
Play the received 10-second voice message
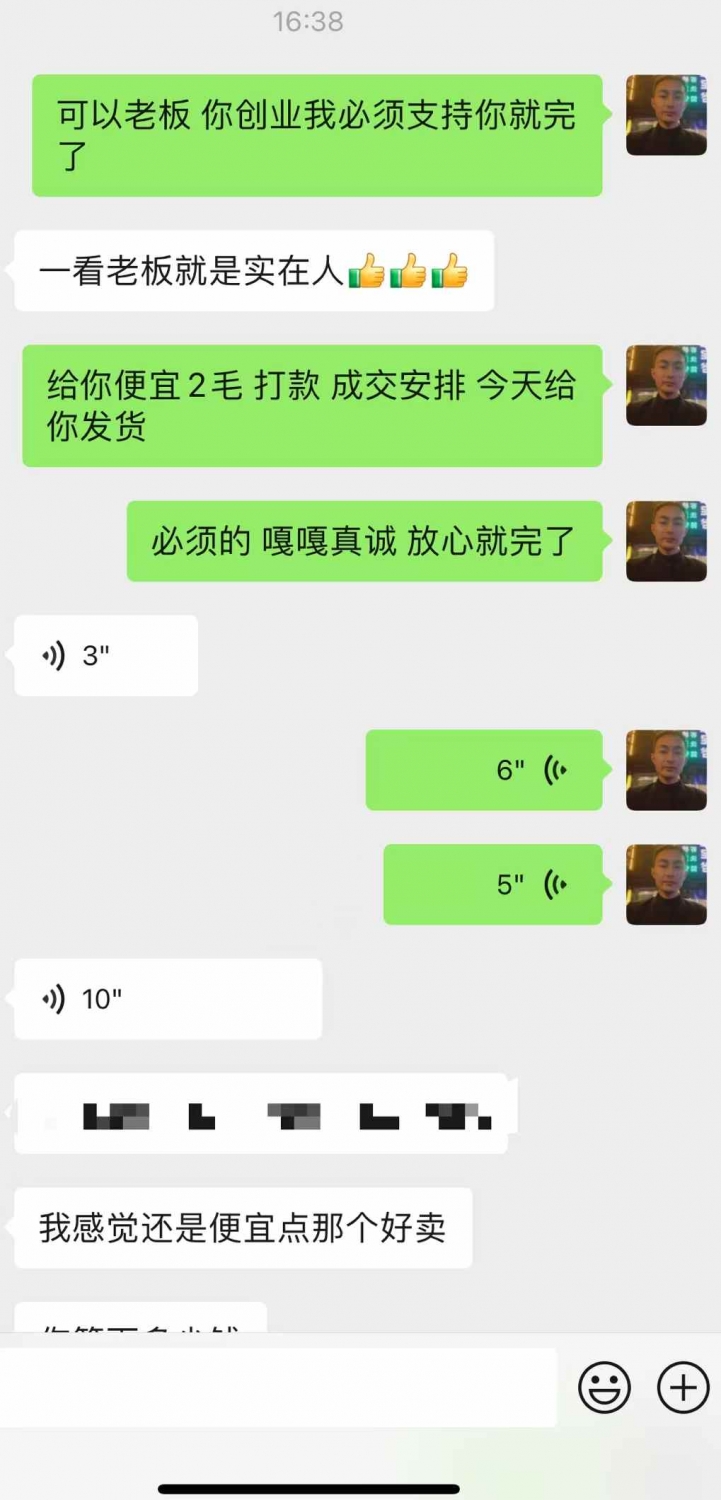pos(167,999)
